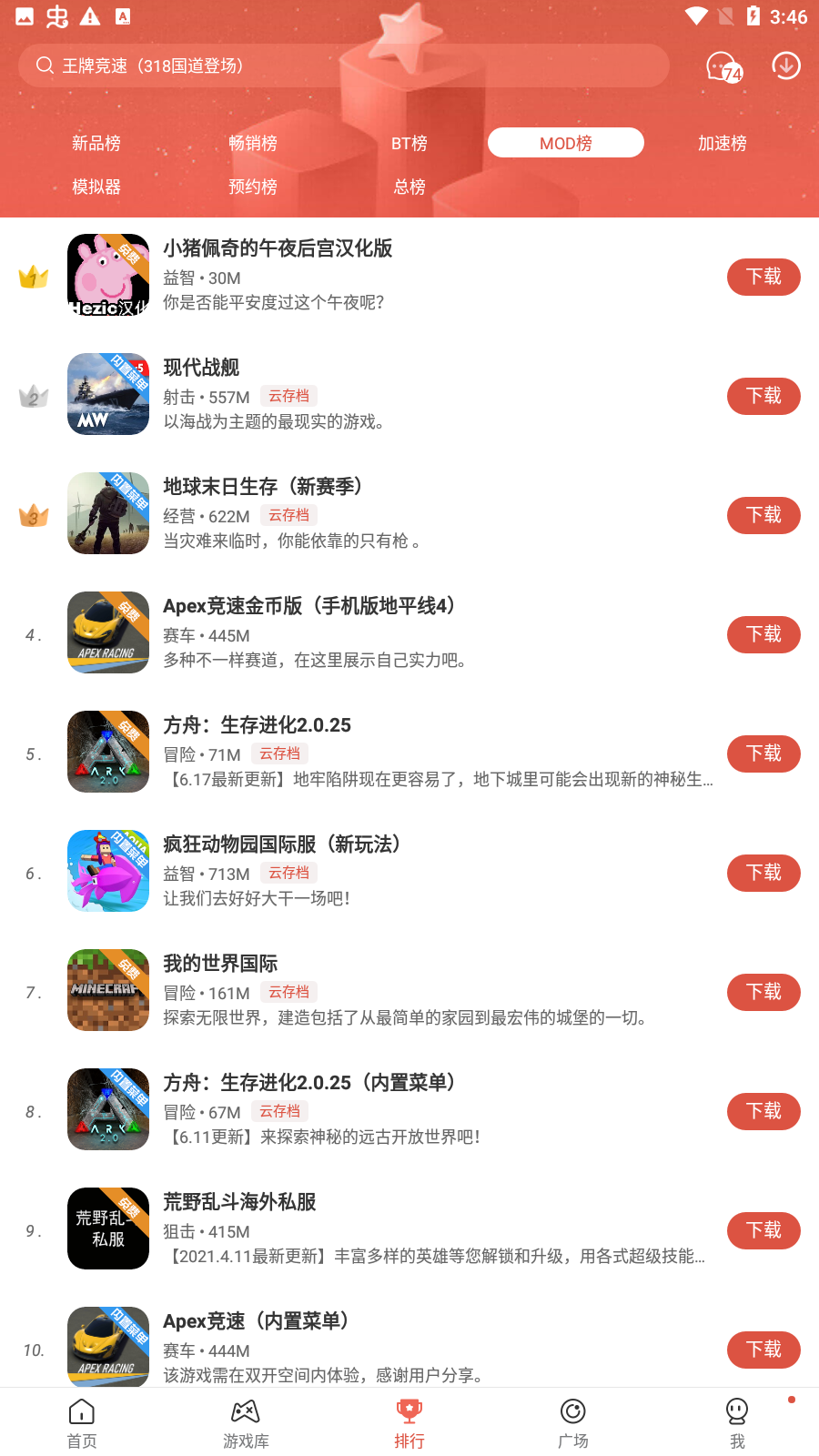Switch to the 新品榜 tab
The image size is (819, 1456).
click(96, 143)
